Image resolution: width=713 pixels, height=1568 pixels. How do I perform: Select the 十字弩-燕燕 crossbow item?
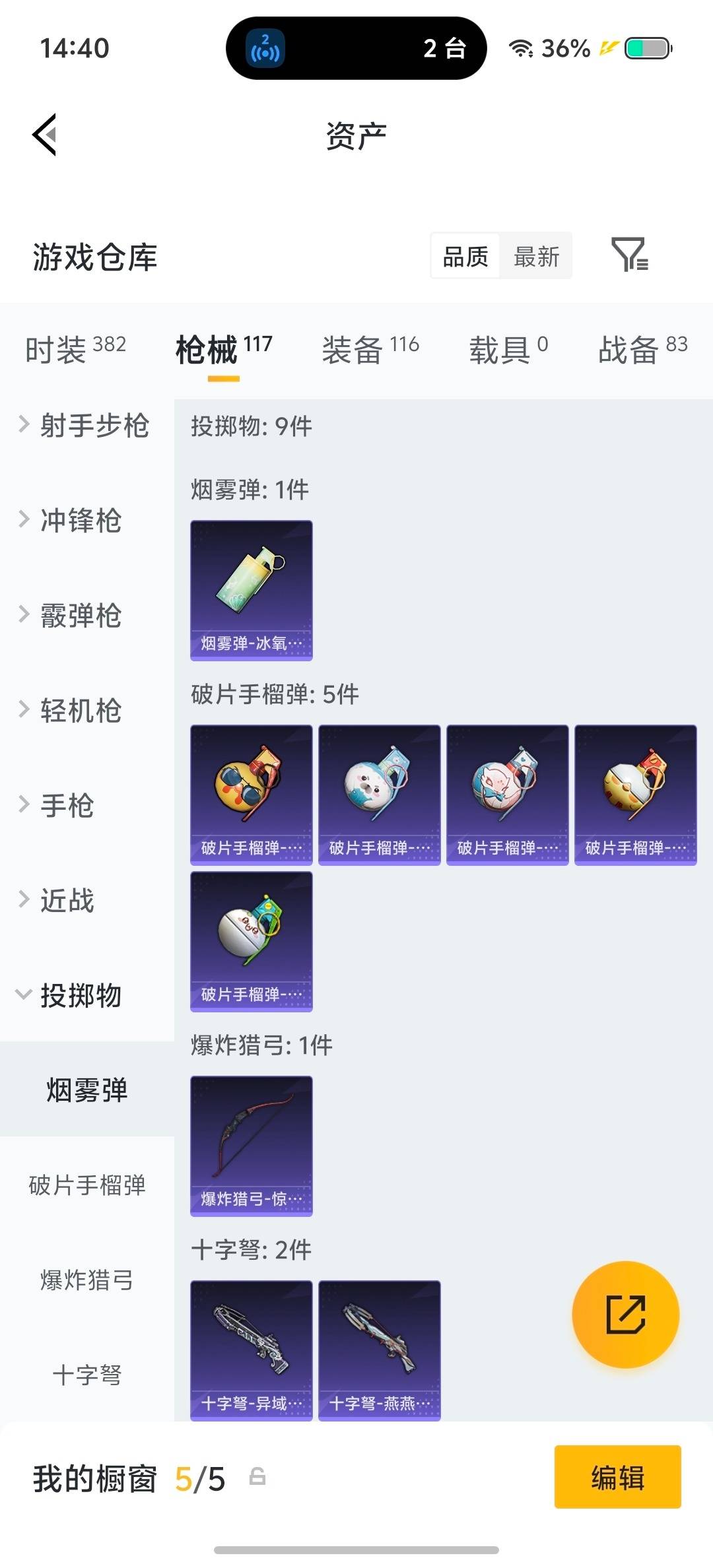pos(379,1351)
